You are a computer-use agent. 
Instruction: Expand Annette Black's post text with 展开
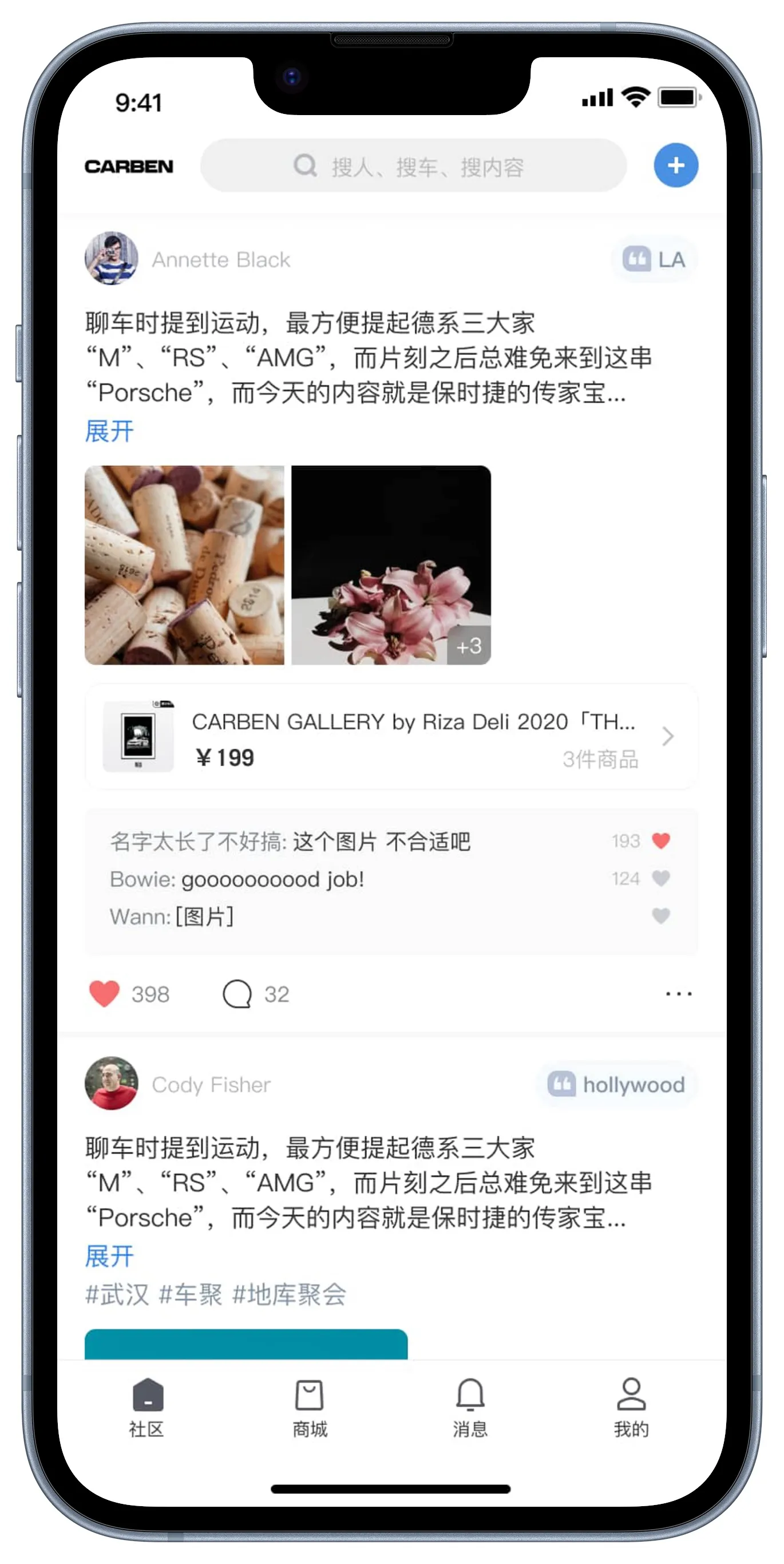click(109, 431)
